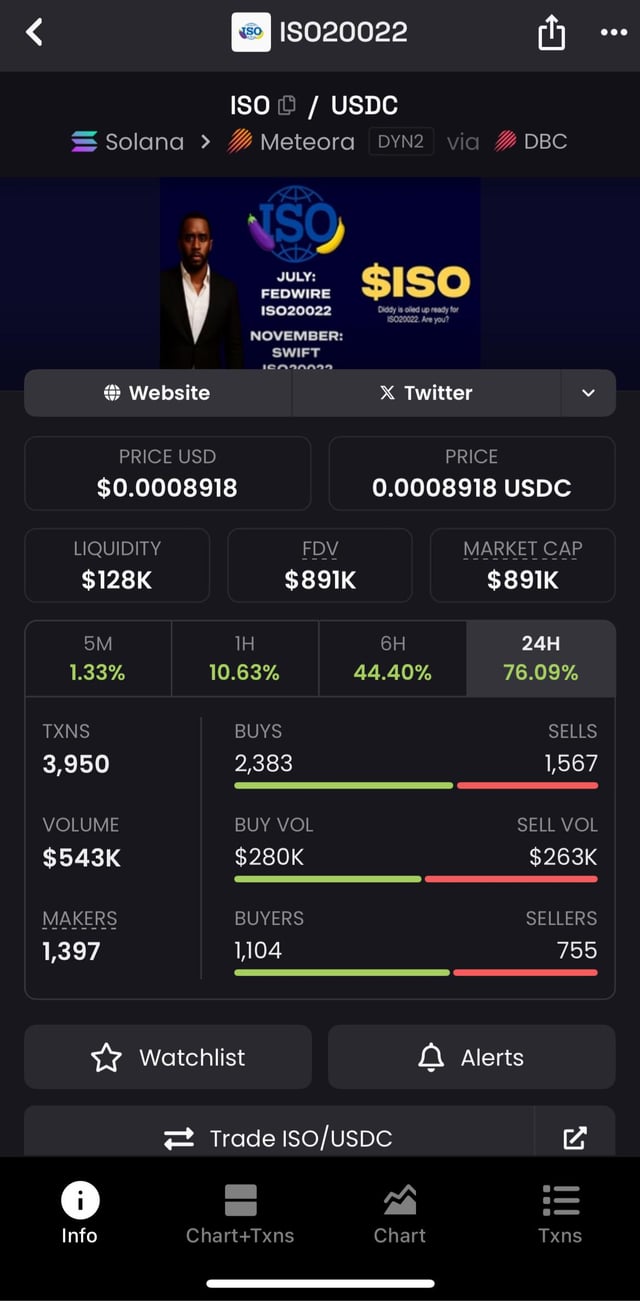Viewport: 640px width, 1301px height.
Task: Tap Trade ISO/USDC button
Action: [279, 1137]
